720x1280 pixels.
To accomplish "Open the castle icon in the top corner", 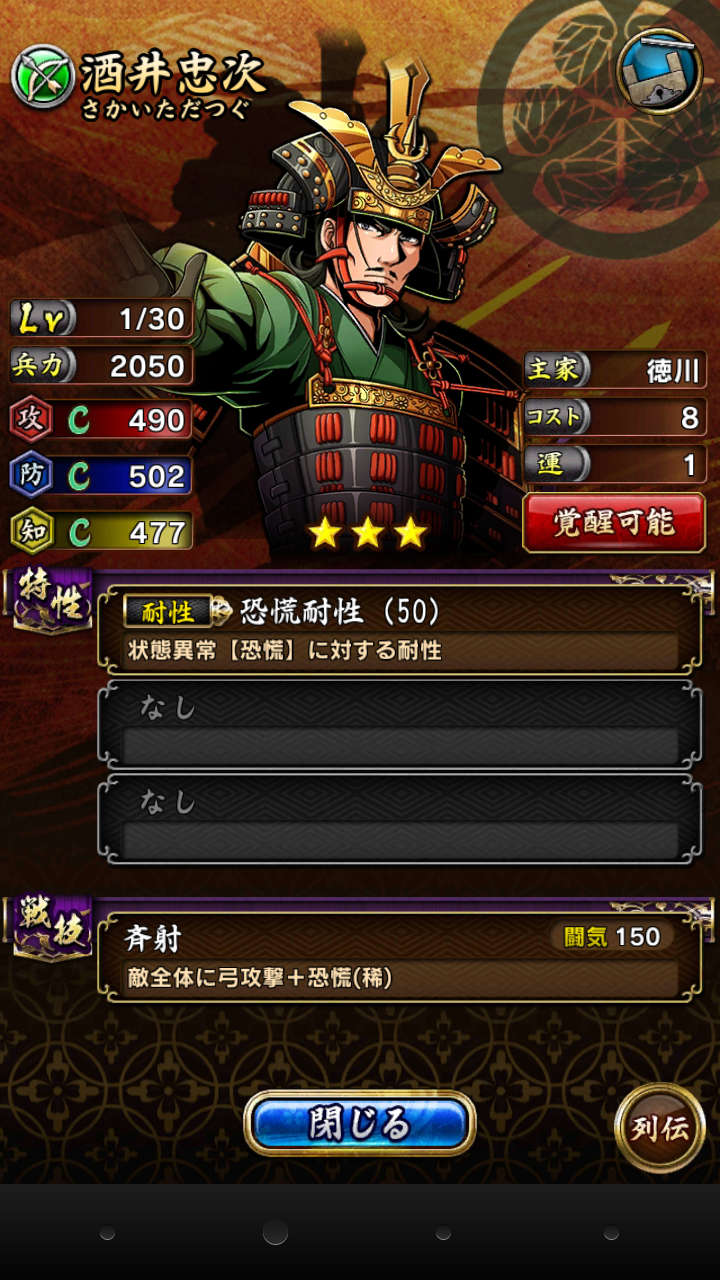I will click(x=659, y=71).
